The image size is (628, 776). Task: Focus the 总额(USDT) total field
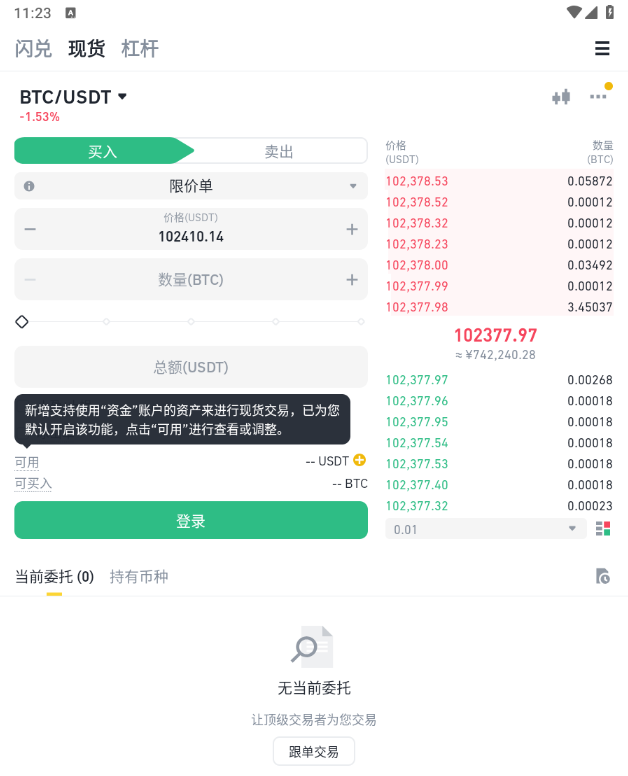[191, 367]
